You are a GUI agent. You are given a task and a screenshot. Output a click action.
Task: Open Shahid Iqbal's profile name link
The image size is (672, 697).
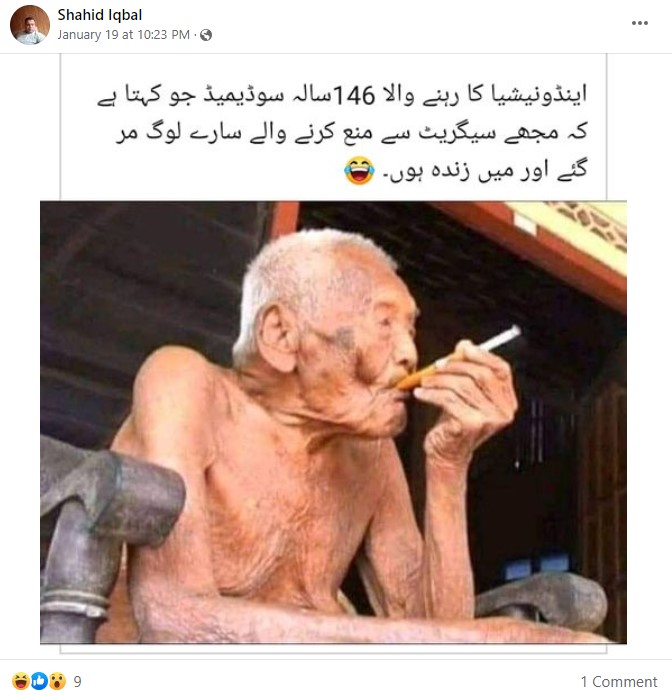pos(98,15)
